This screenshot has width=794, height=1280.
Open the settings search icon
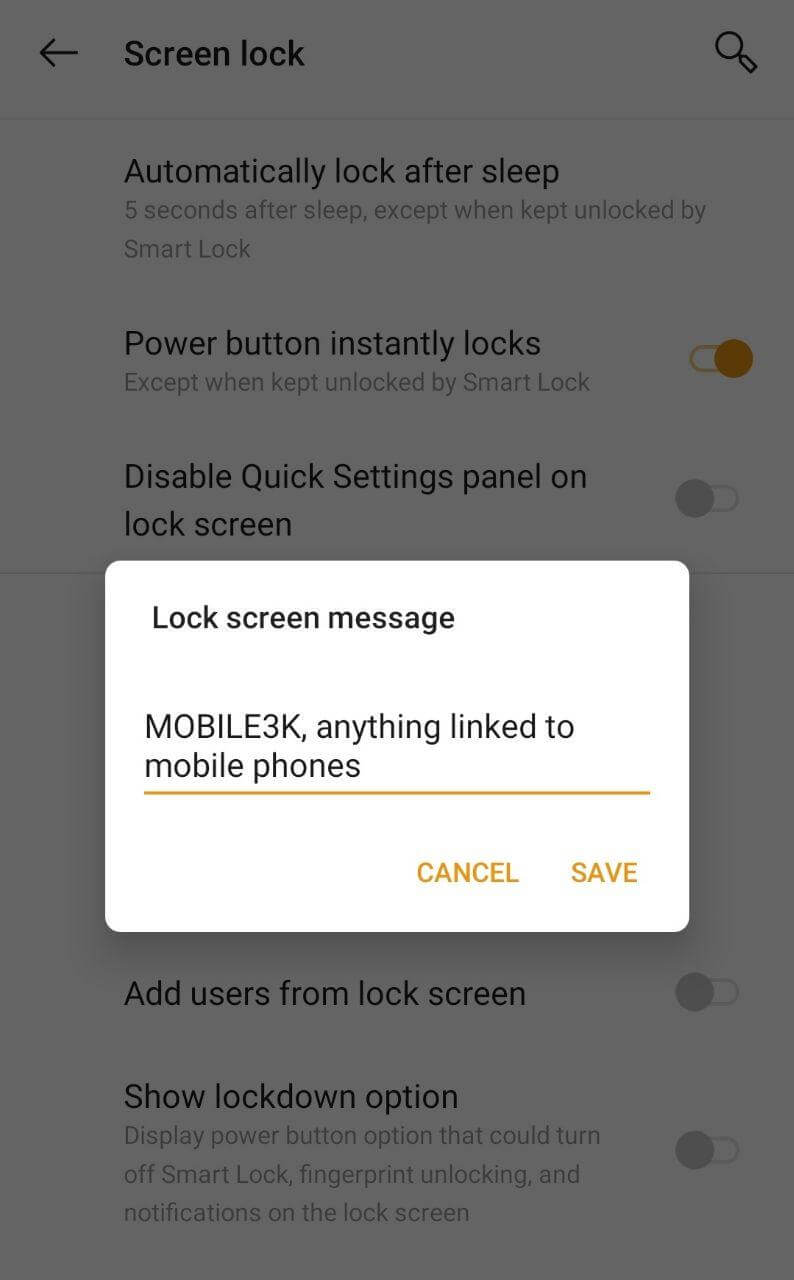(736, 52)
